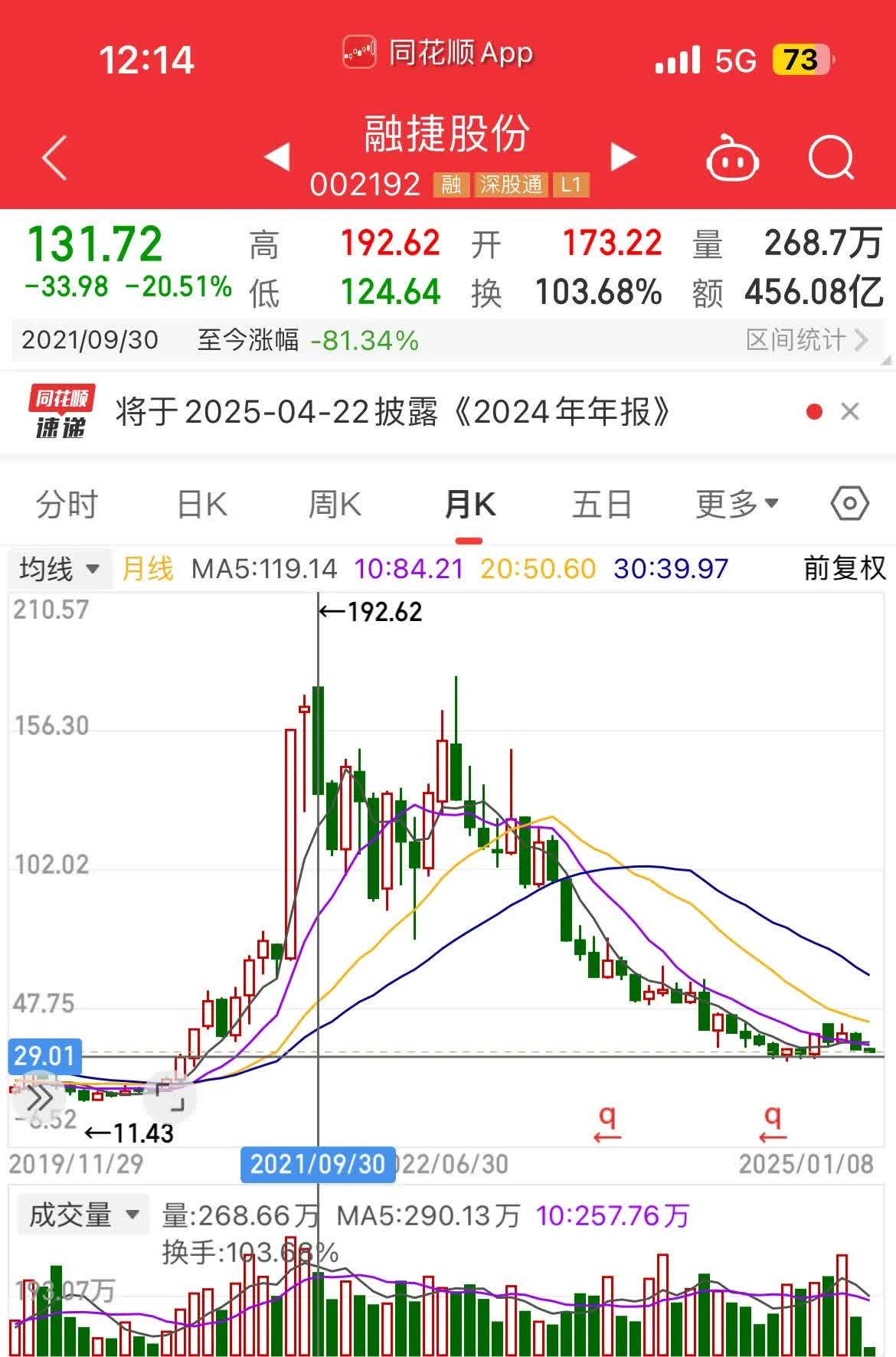Open the AI assistant robot
The image size is (896, 1357).
(x=733, y=159)
